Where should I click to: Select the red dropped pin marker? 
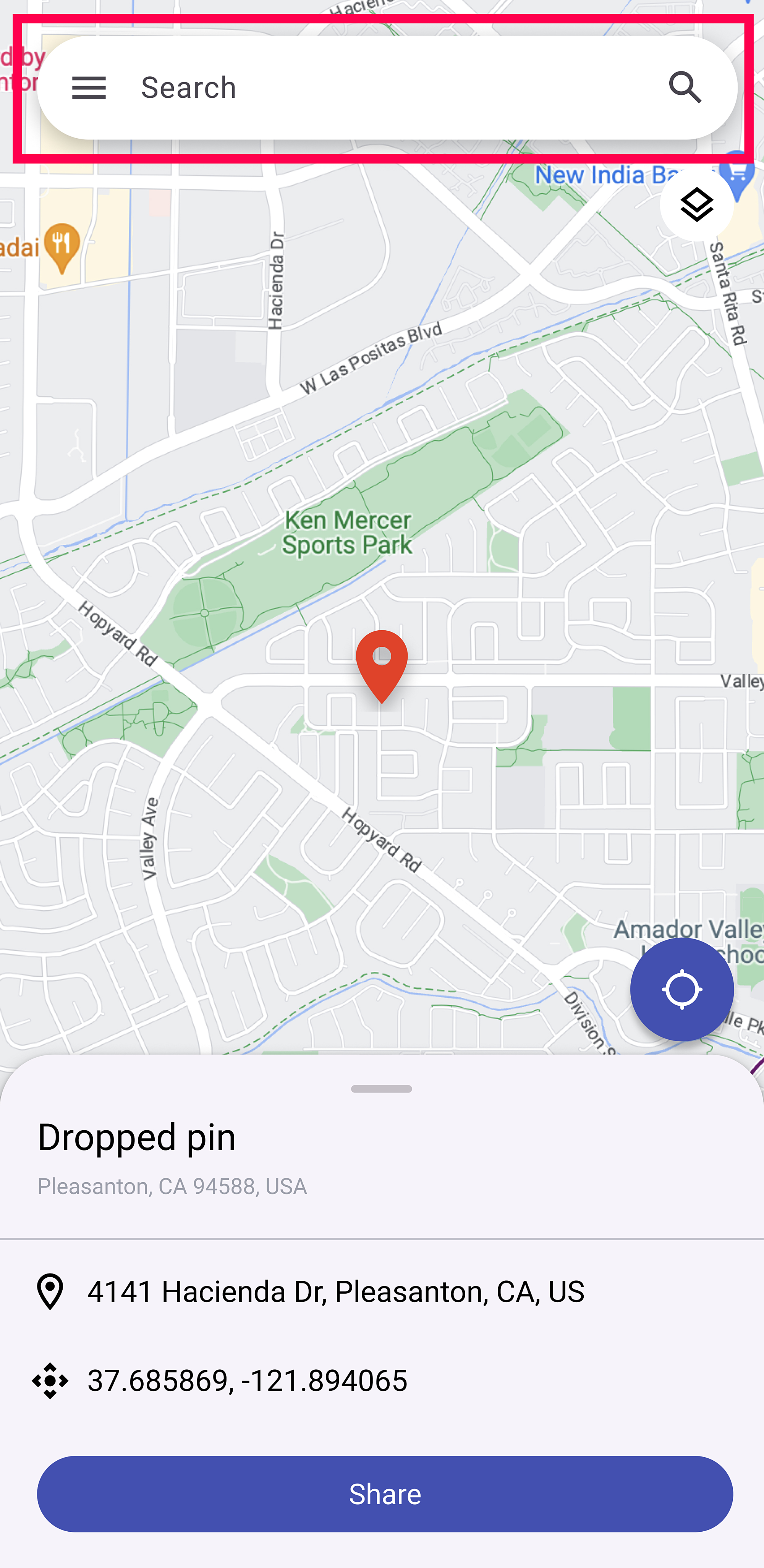382,663
